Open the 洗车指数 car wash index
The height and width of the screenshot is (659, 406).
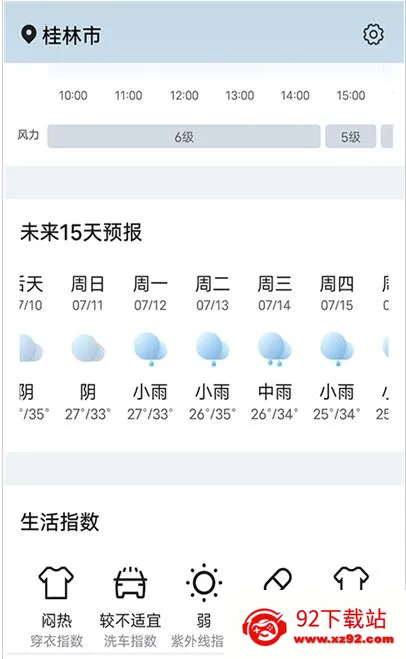(130, 606)
